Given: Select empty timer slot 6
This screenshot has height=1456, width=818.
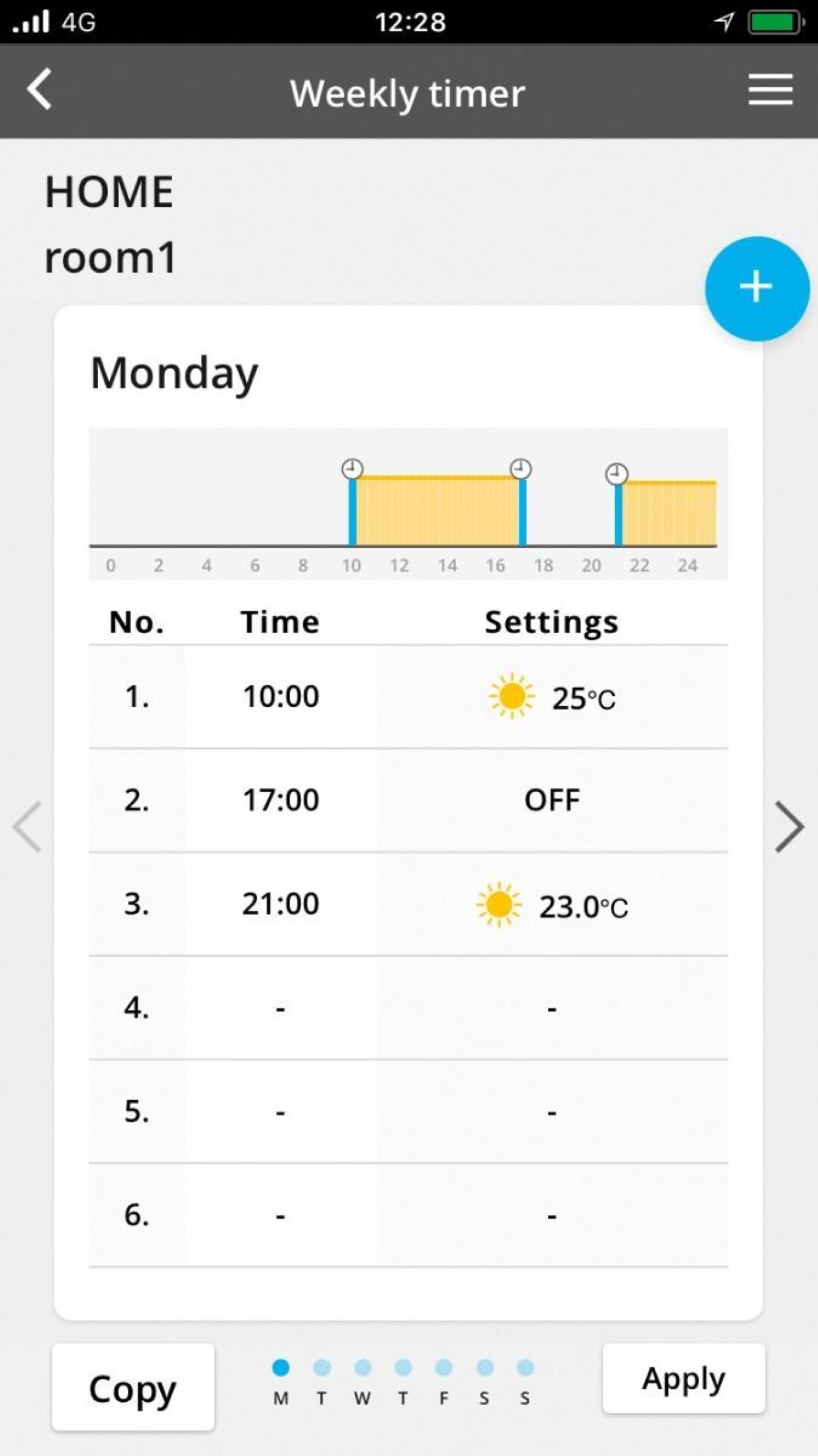Looking at the screenshot, I should click(x=408, y=1215).
